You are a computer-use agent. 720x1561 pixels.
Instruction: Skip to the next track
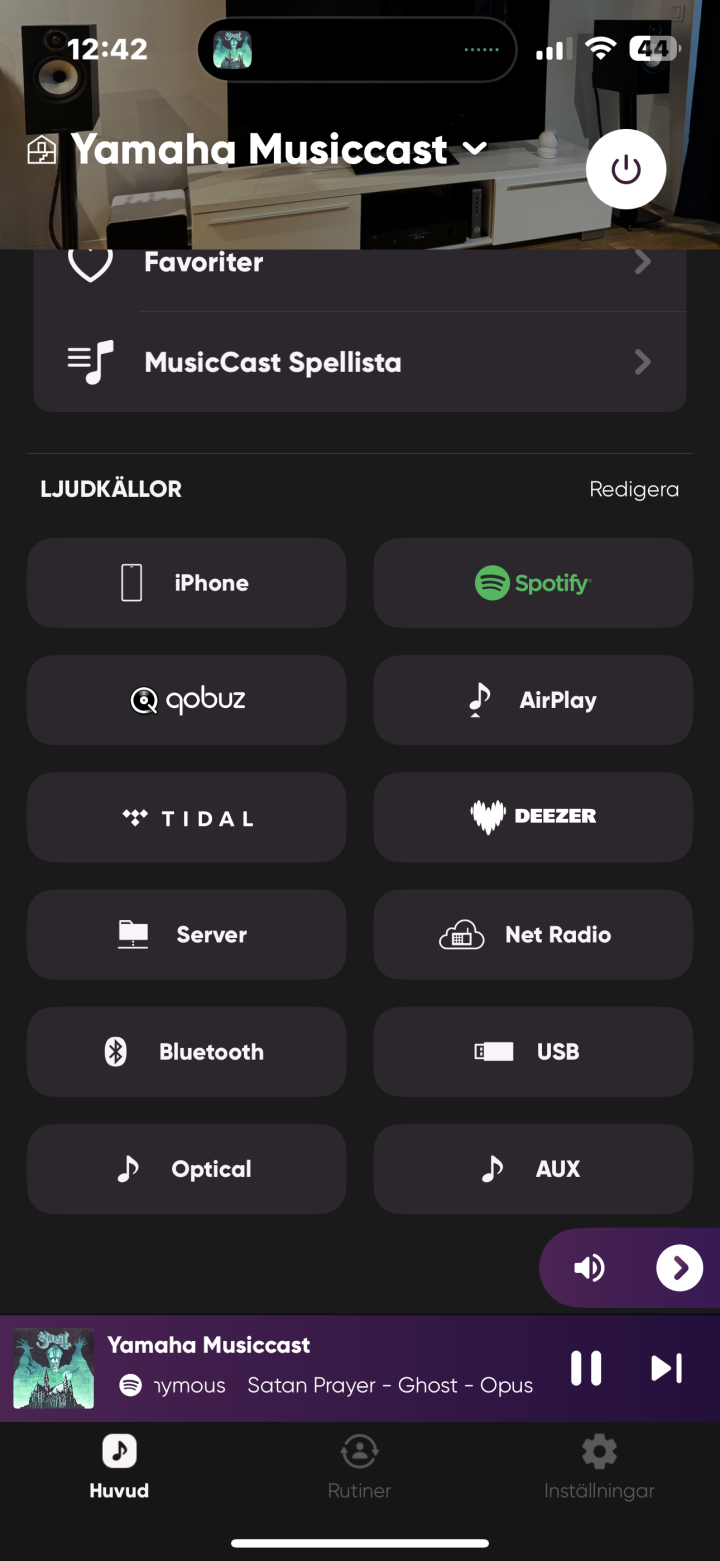[x=666, y=1368]
